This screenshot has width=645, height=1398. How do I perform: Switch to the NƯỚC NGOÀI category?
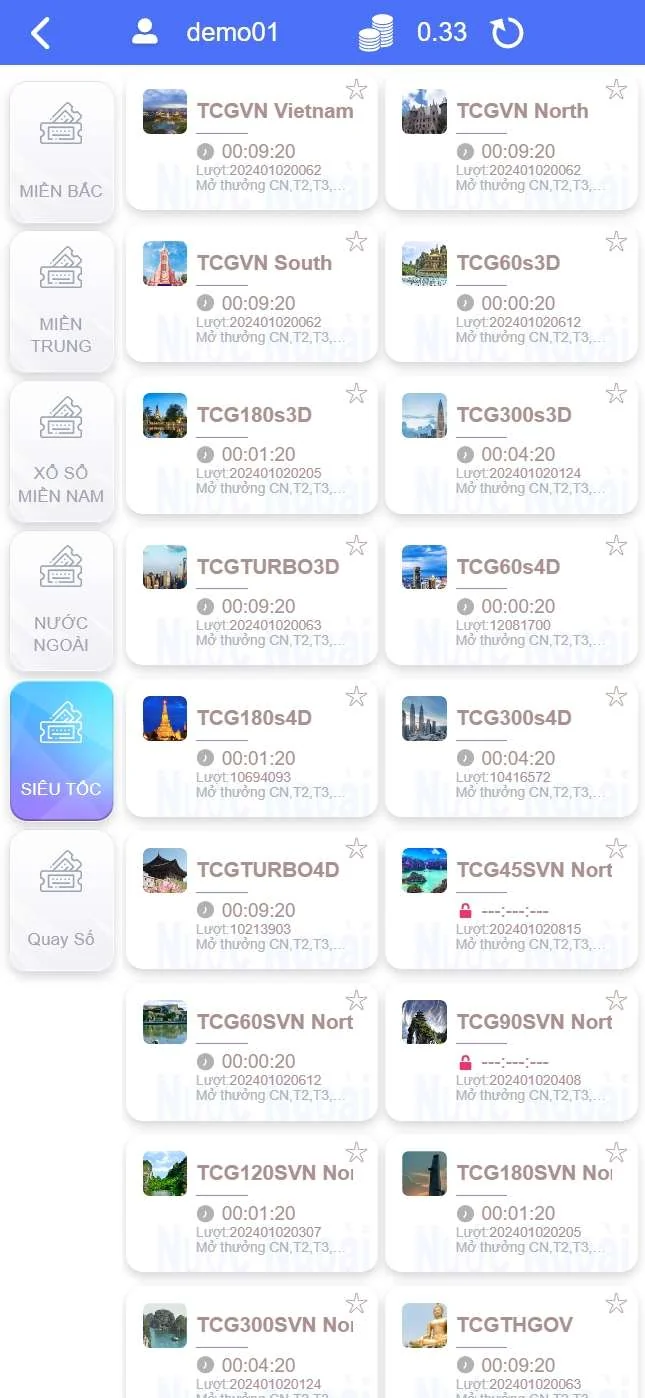[x=62, y=601]
